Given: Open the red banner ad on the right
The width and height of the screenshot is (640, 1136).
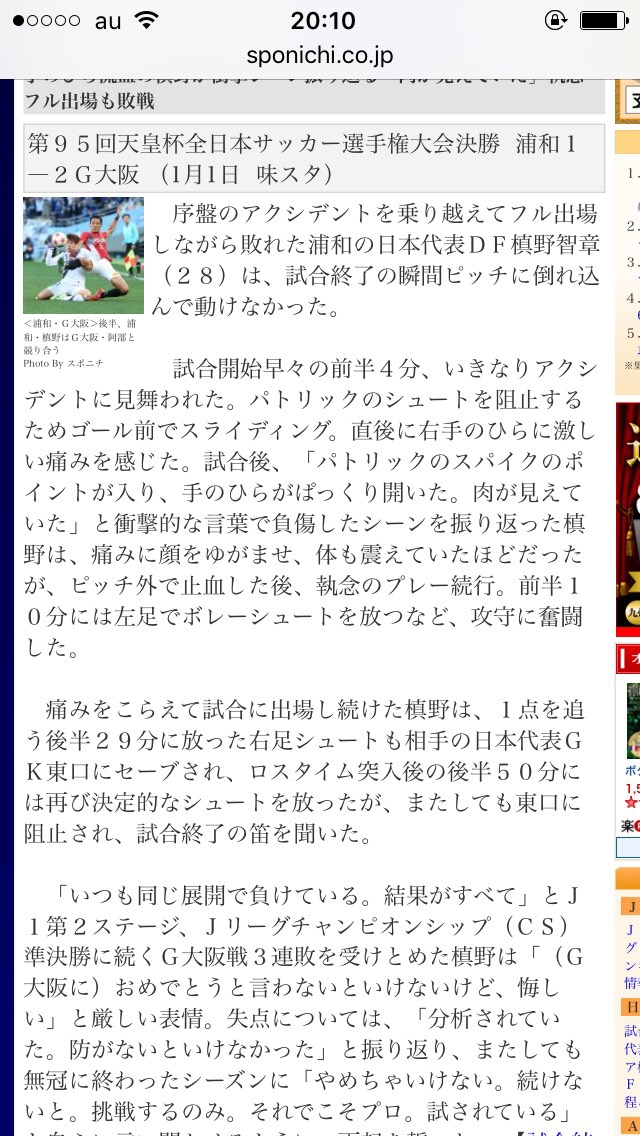Looking at the screenshot, I should [x=628, y=517].
